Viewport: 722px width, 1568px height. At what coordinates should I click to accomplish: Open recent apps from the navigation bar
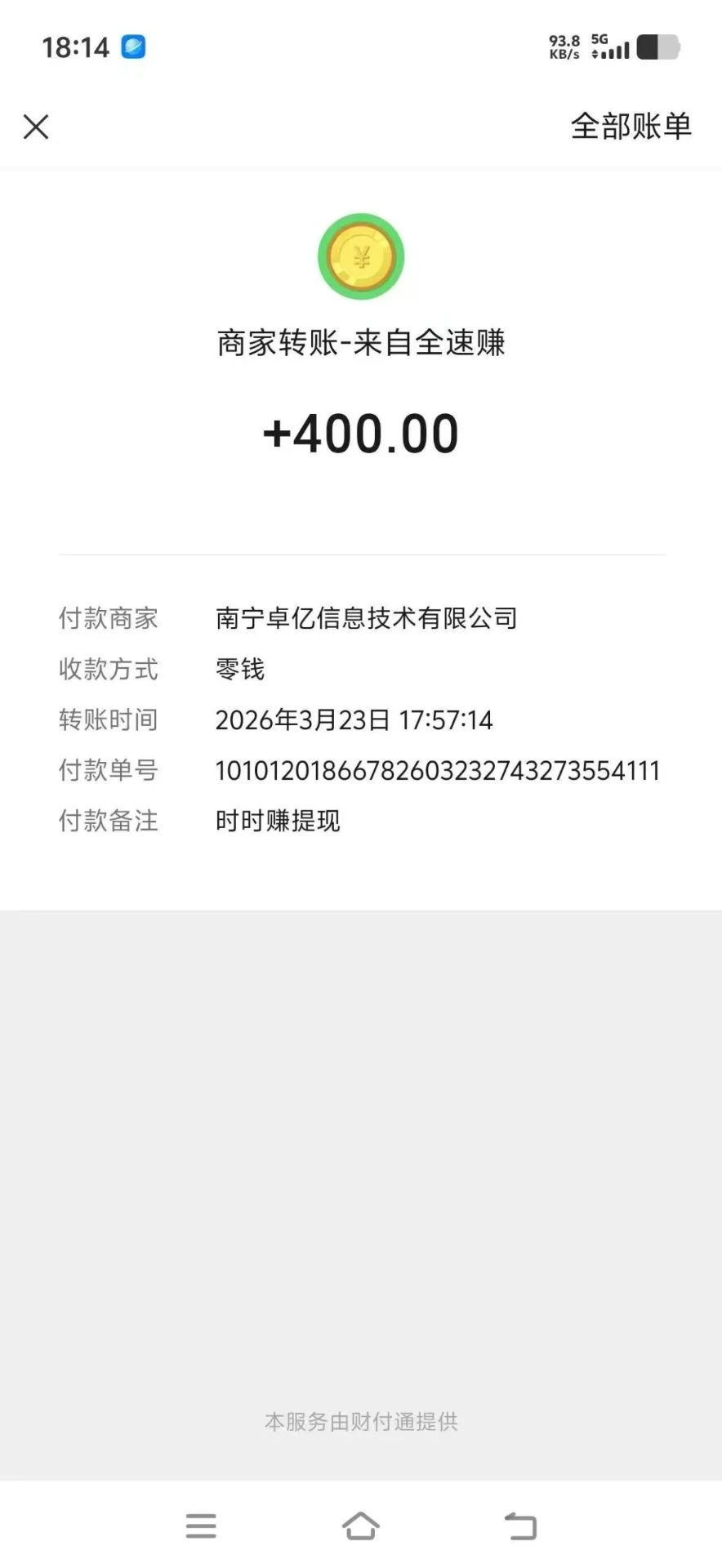pyautogui.click(x=201, y=1525)
